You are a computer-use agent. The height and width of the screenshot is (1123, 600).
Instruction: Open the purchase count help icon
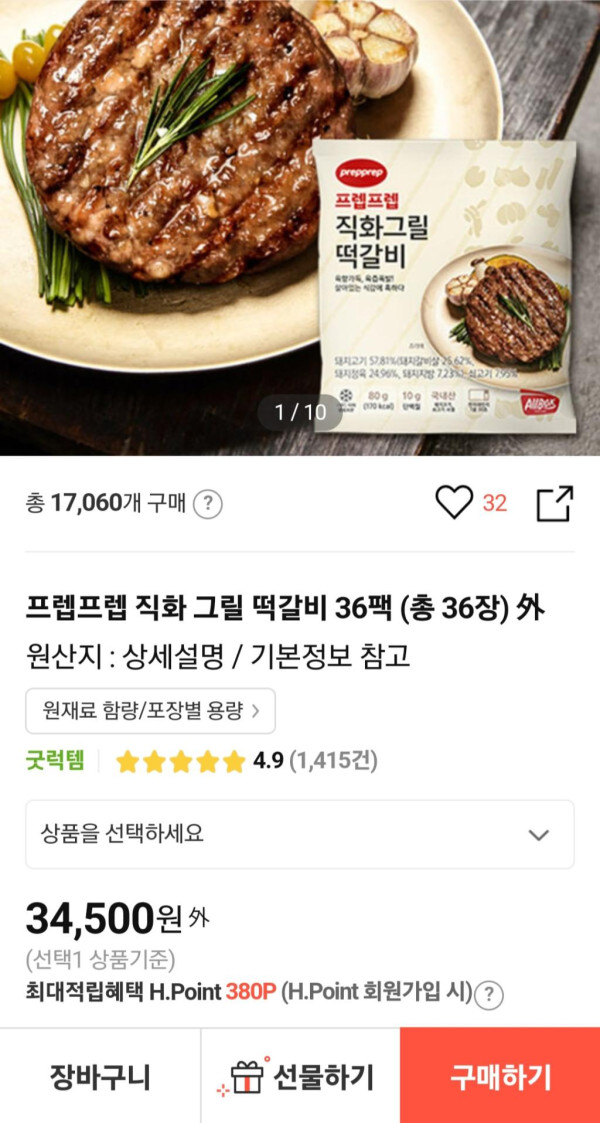(x=207, y=504)
